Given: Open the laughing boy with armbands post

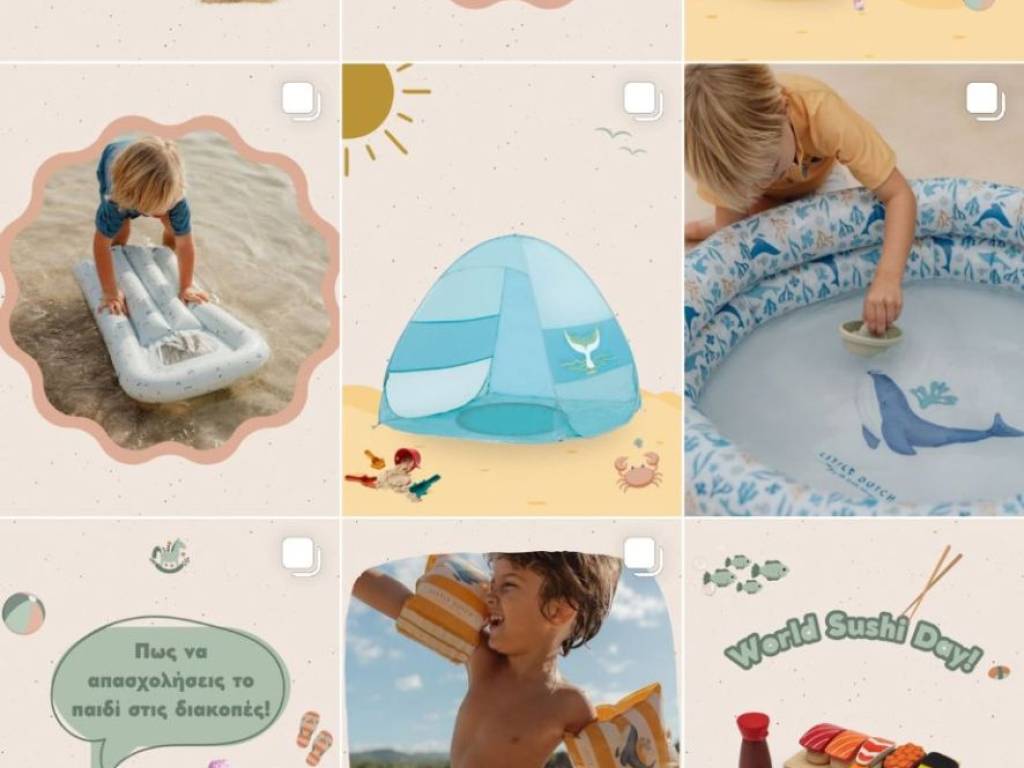Looking at the screenshot, I should [511, 660].
